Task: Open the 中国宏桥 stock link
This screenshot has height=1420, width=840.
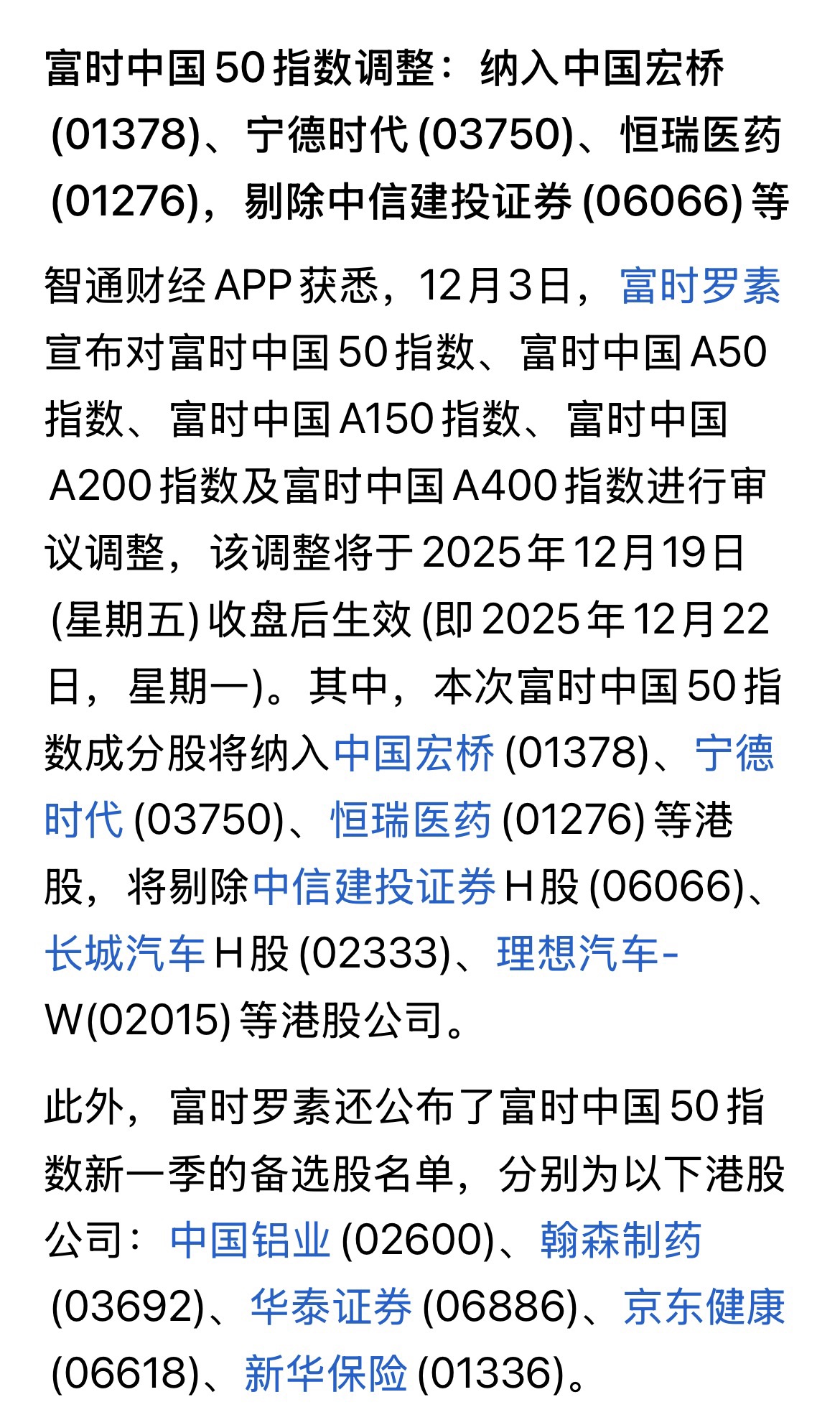Action: point(414,753)
